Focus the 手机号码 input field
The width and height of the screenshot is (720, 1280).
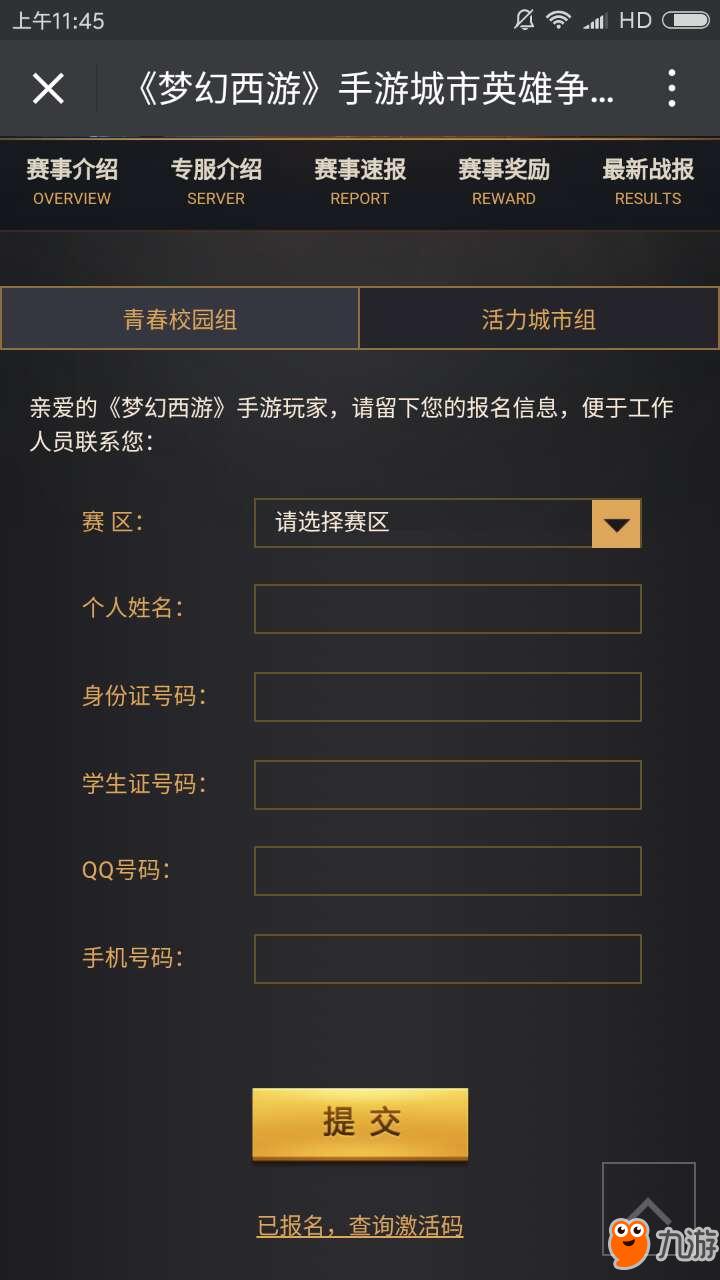coord(447,959)
